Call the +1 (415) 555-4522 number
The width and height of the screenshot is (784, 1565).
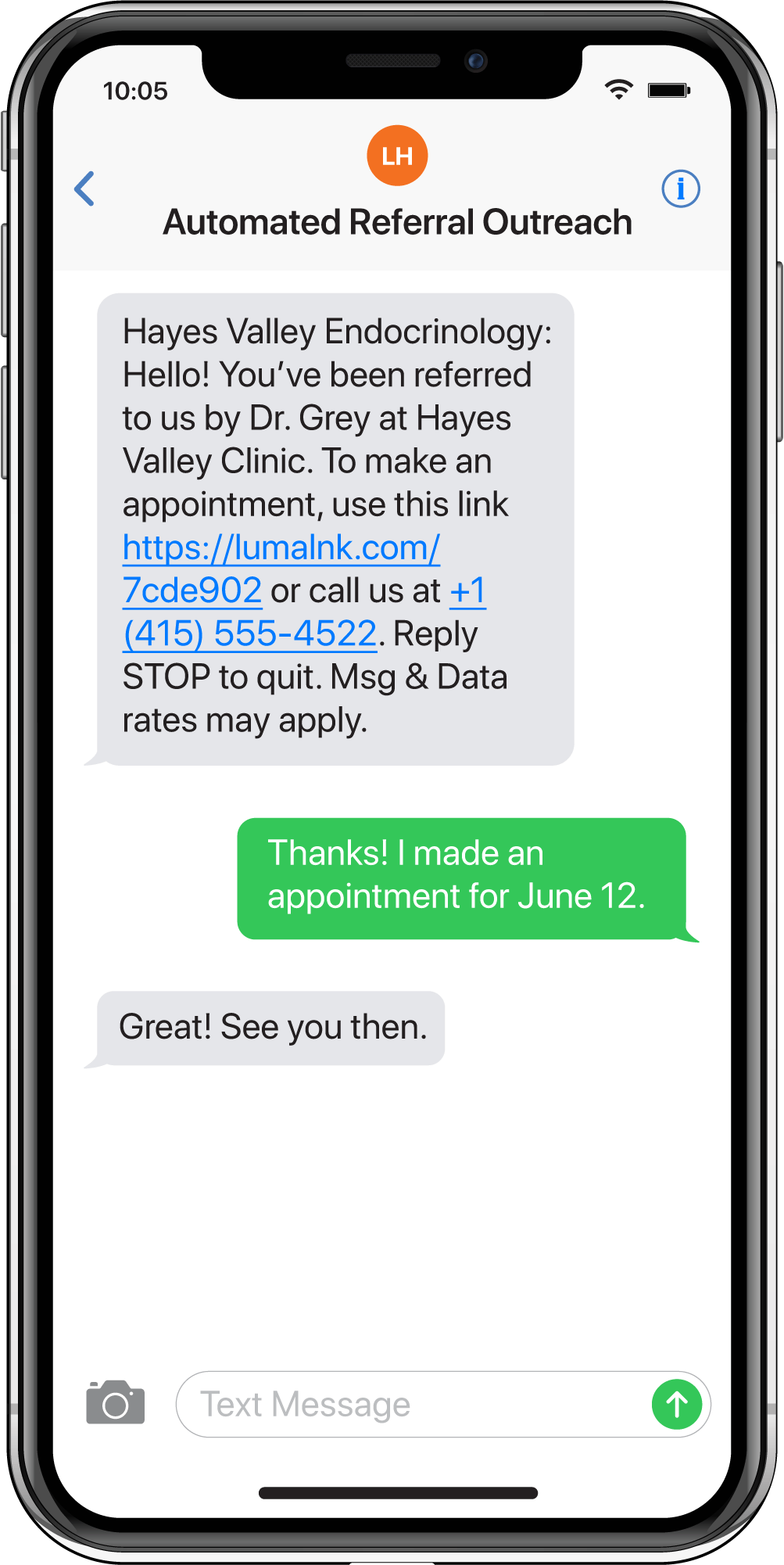click(x=250, y=634)
